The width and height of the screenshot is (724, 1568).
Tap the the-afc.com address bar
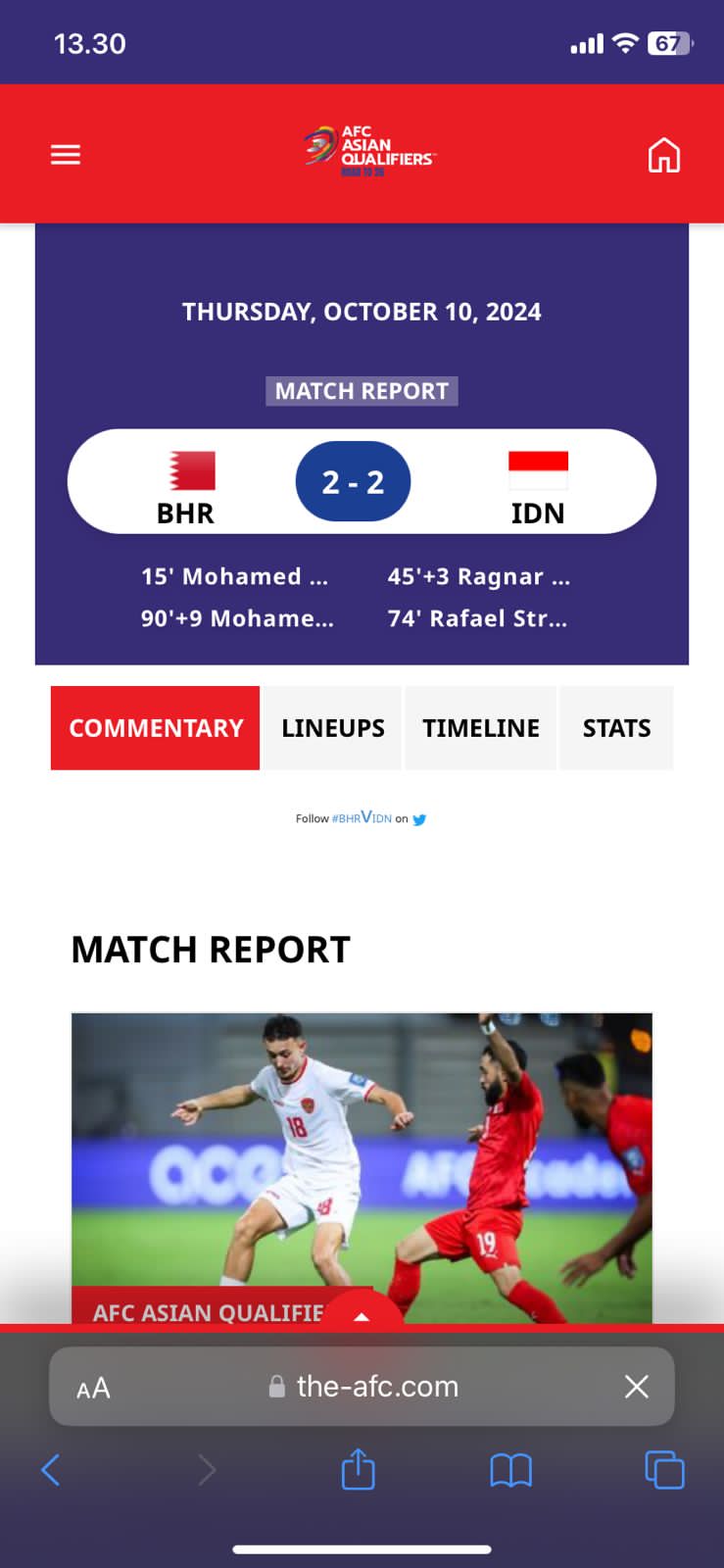click(377, 1387)
